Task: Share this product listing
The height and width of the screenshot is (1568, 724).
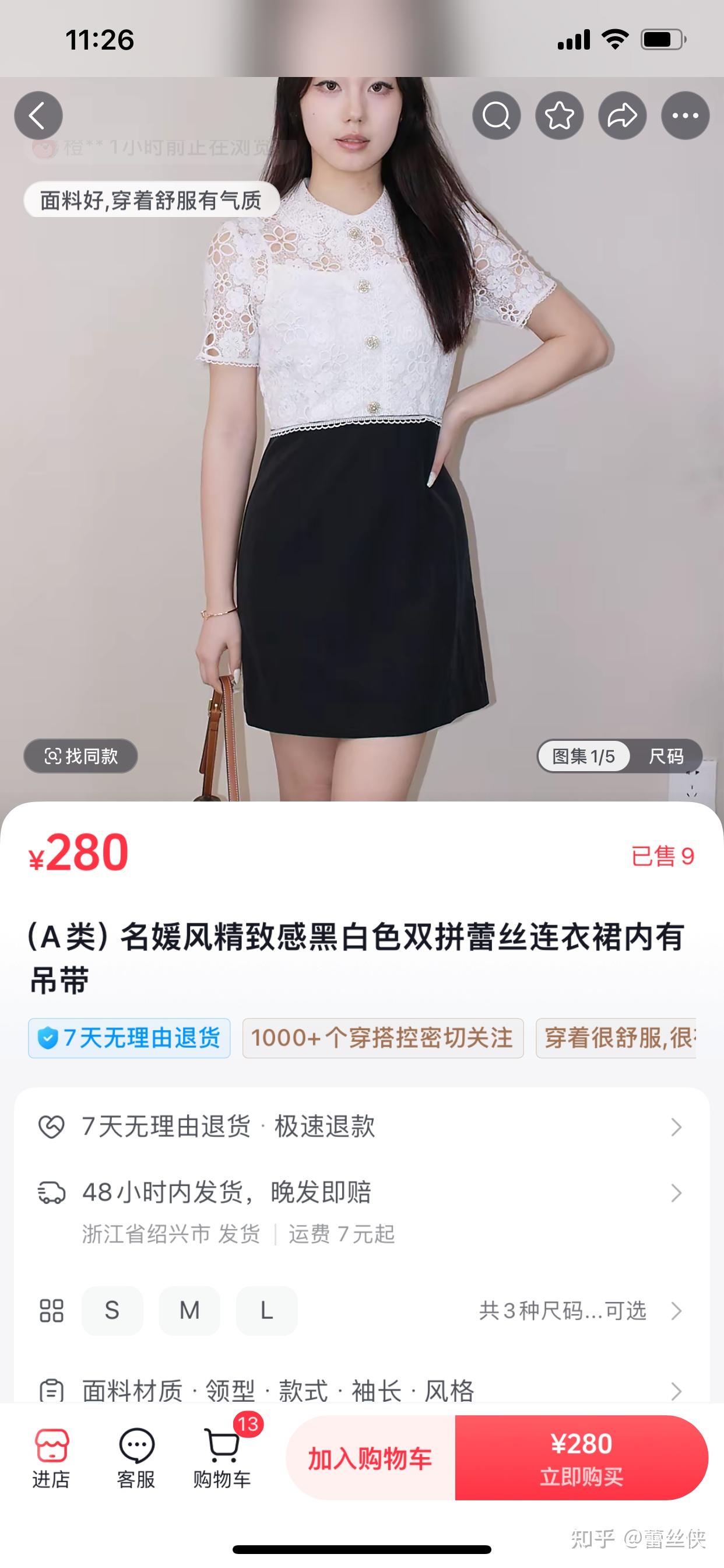Action: [623, 116]
